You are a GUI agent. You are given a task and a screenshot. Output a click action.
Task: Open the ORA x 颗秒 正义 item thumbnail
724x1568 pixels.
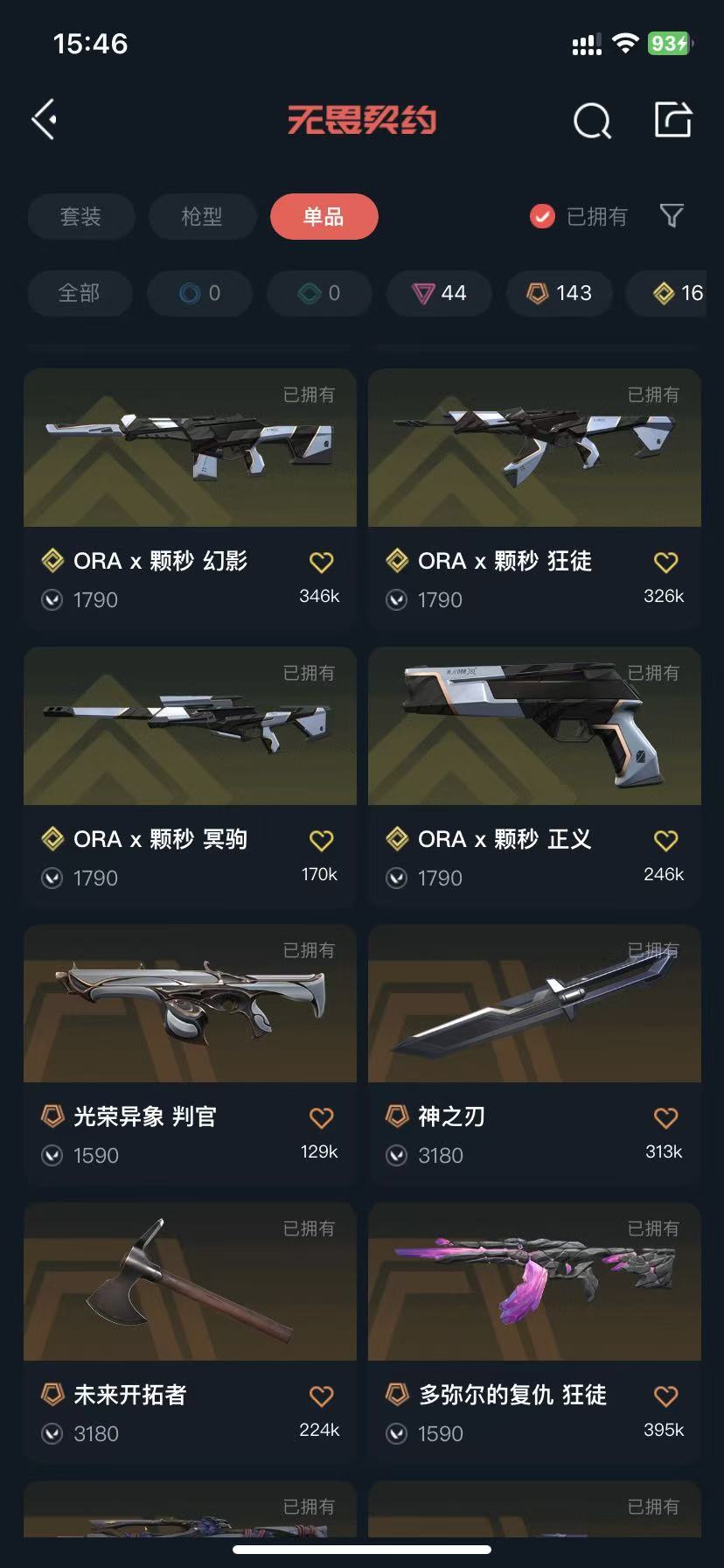click(x=534, y=726)
